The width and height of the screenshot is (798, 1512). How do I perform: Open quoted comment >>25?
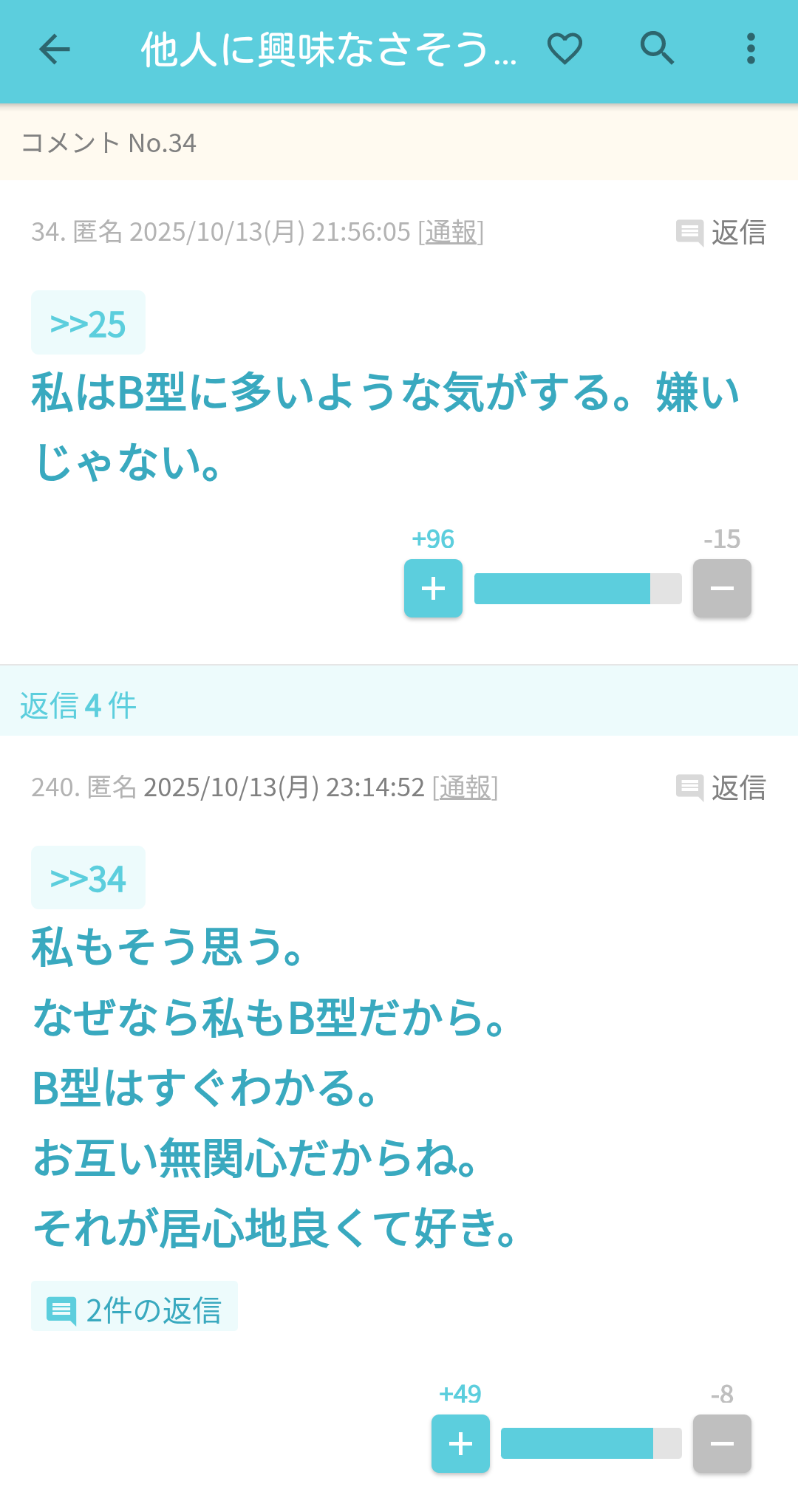tap(88, 321)
